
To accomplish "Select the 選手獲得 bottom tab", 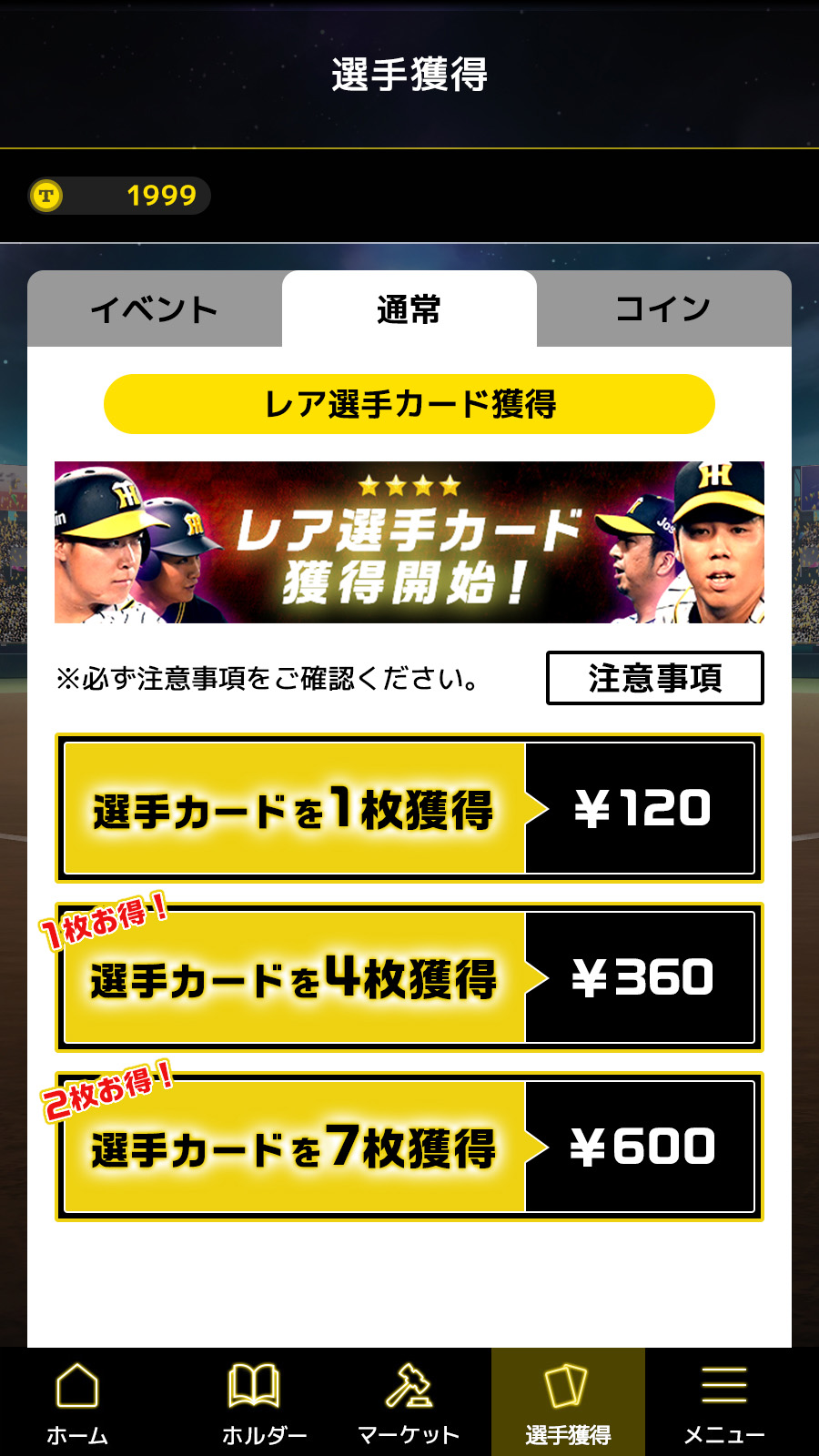I will tap(568, 1402).
